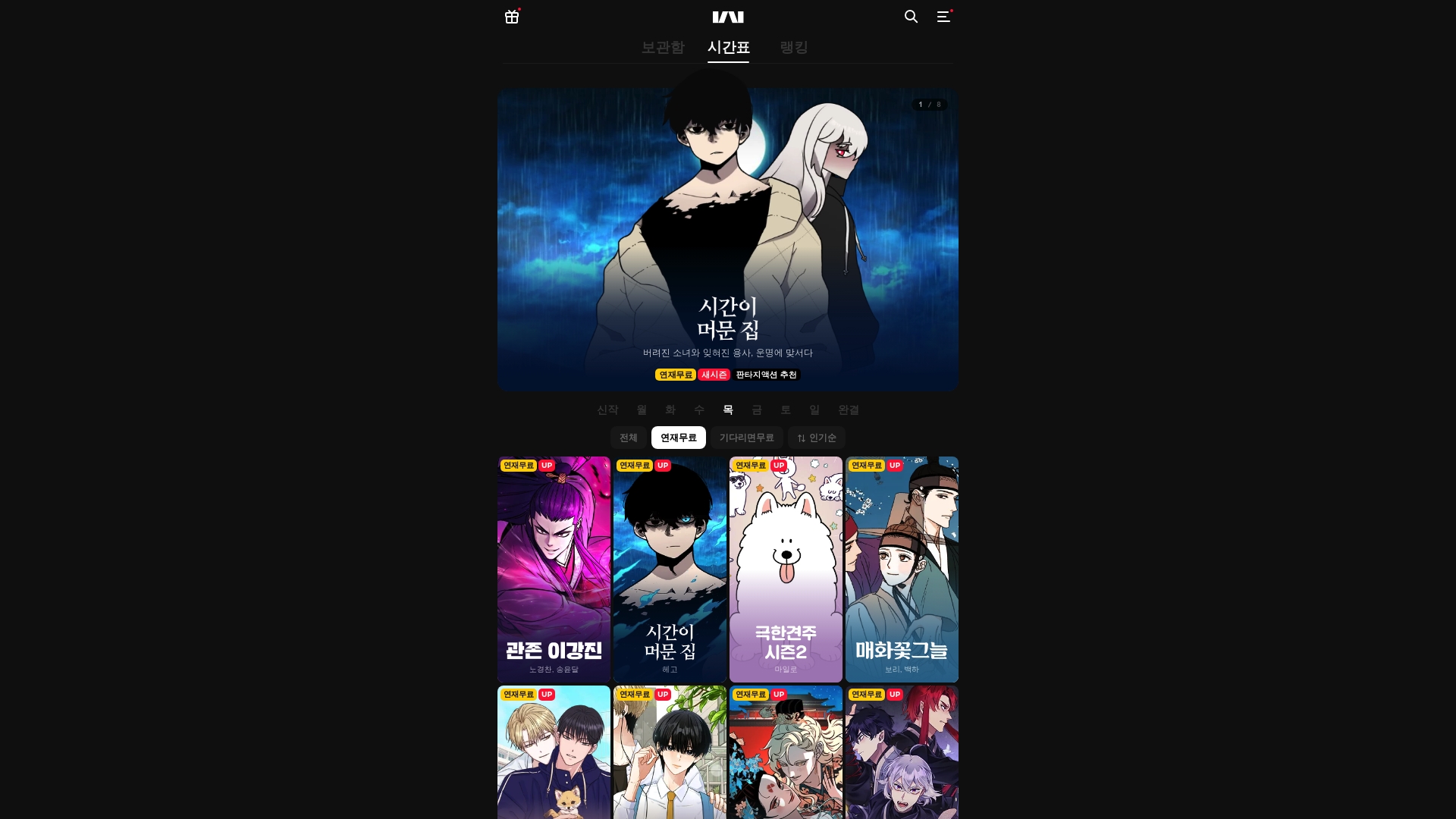Open the search icon
1456x819 pixels.
point(911,17)
